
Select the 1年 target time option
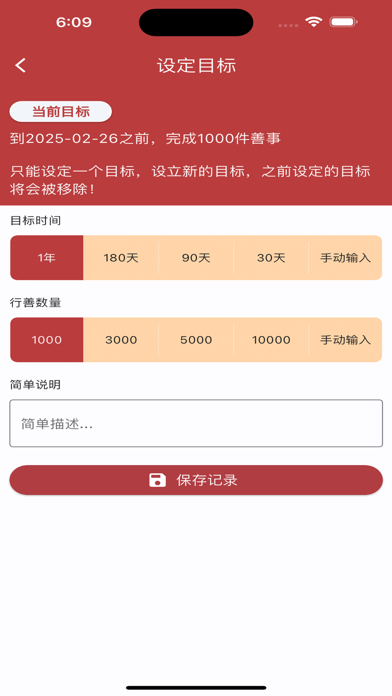[x=47, y=257]
